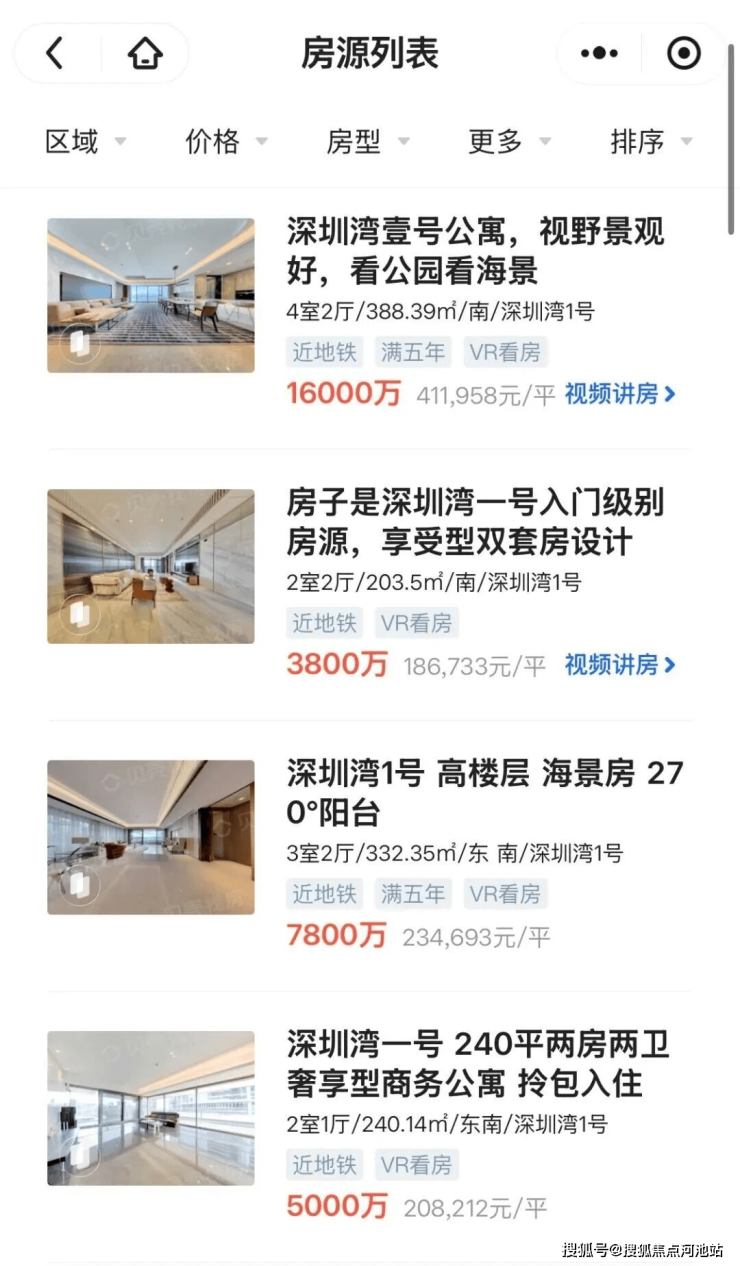Open the 7800万 高楼层海景房 listing
This screenshot has height=1266, width=740.
pyautogui.click(x=484, y=793)
